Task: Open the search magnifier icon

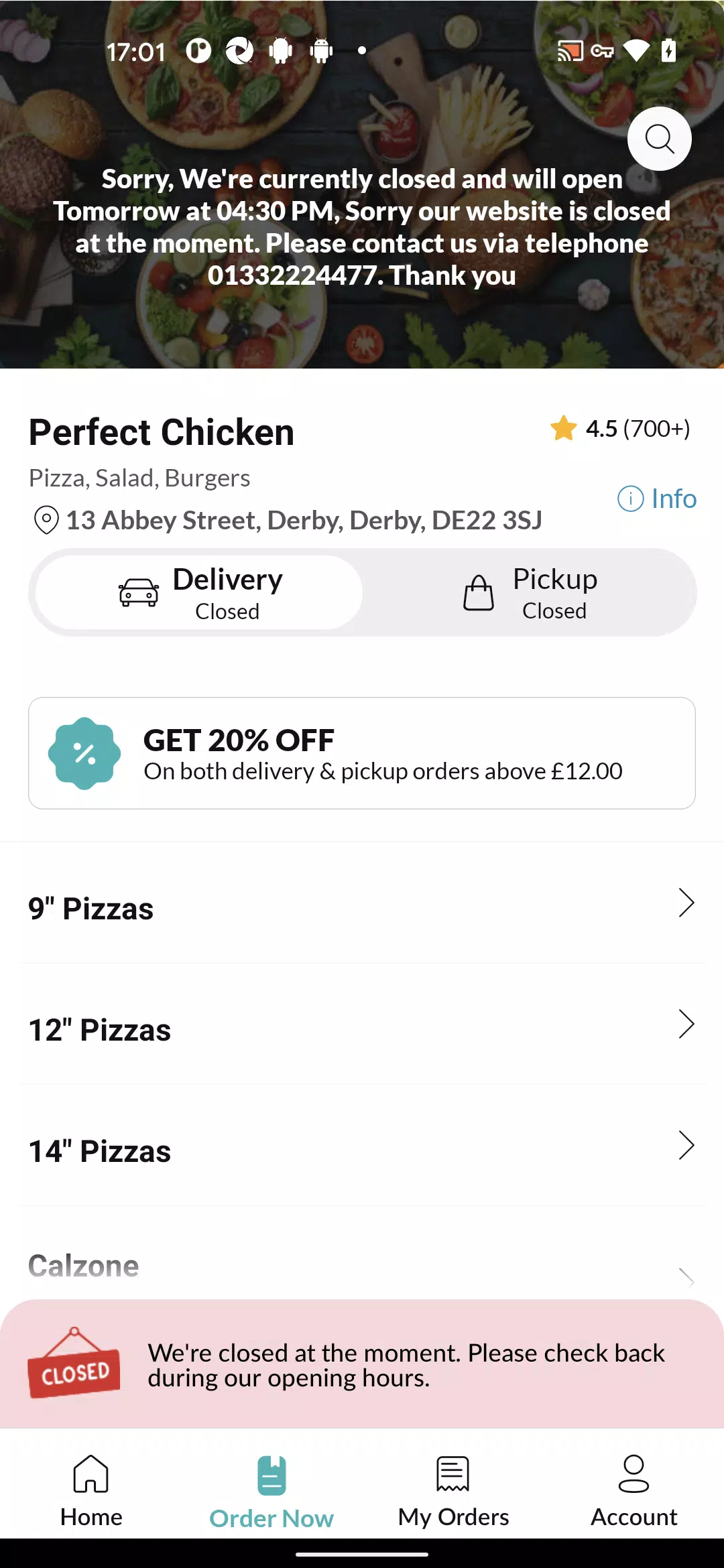Action: tap(659, 139)
